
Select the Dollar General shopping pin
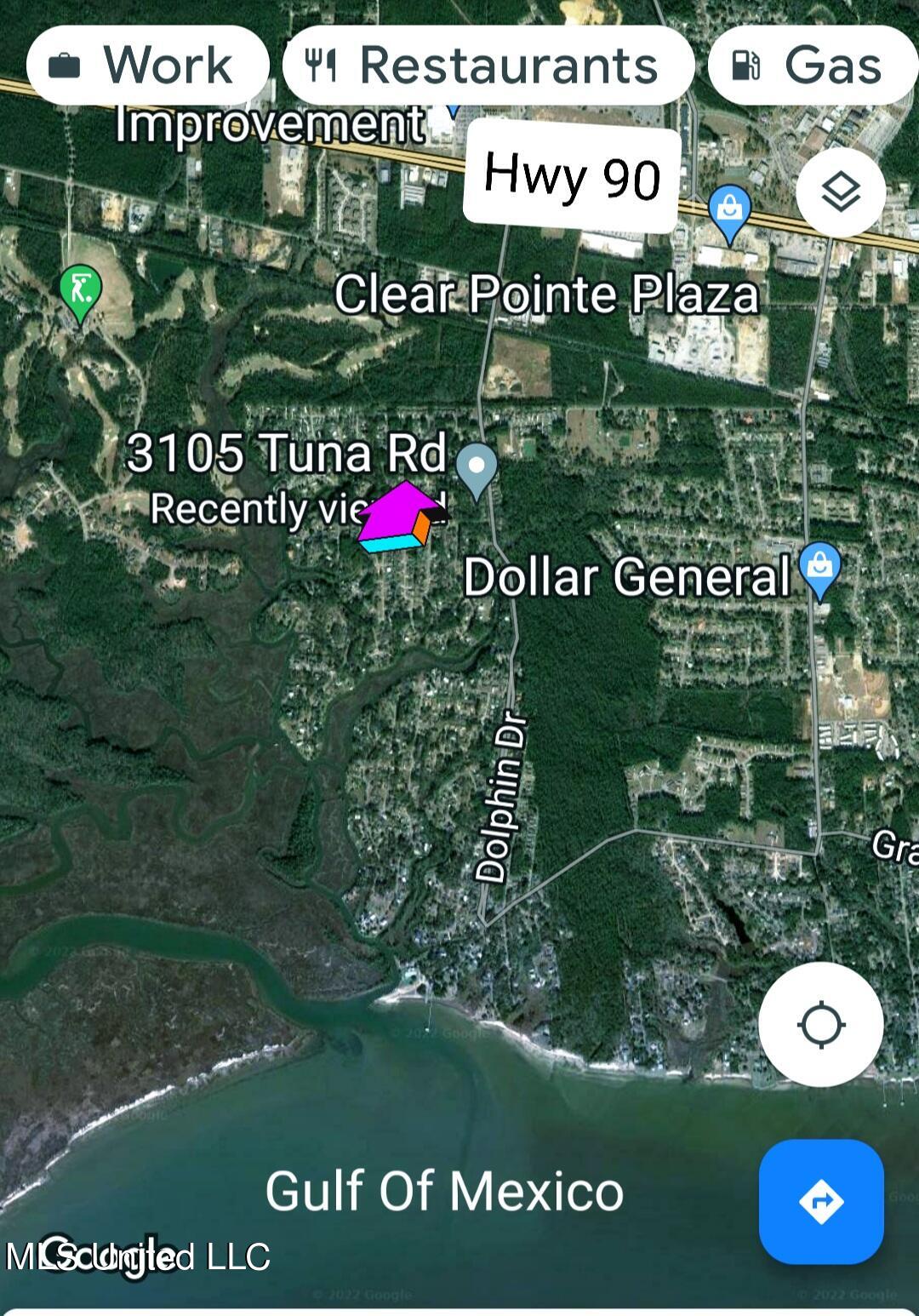[819, 564]
